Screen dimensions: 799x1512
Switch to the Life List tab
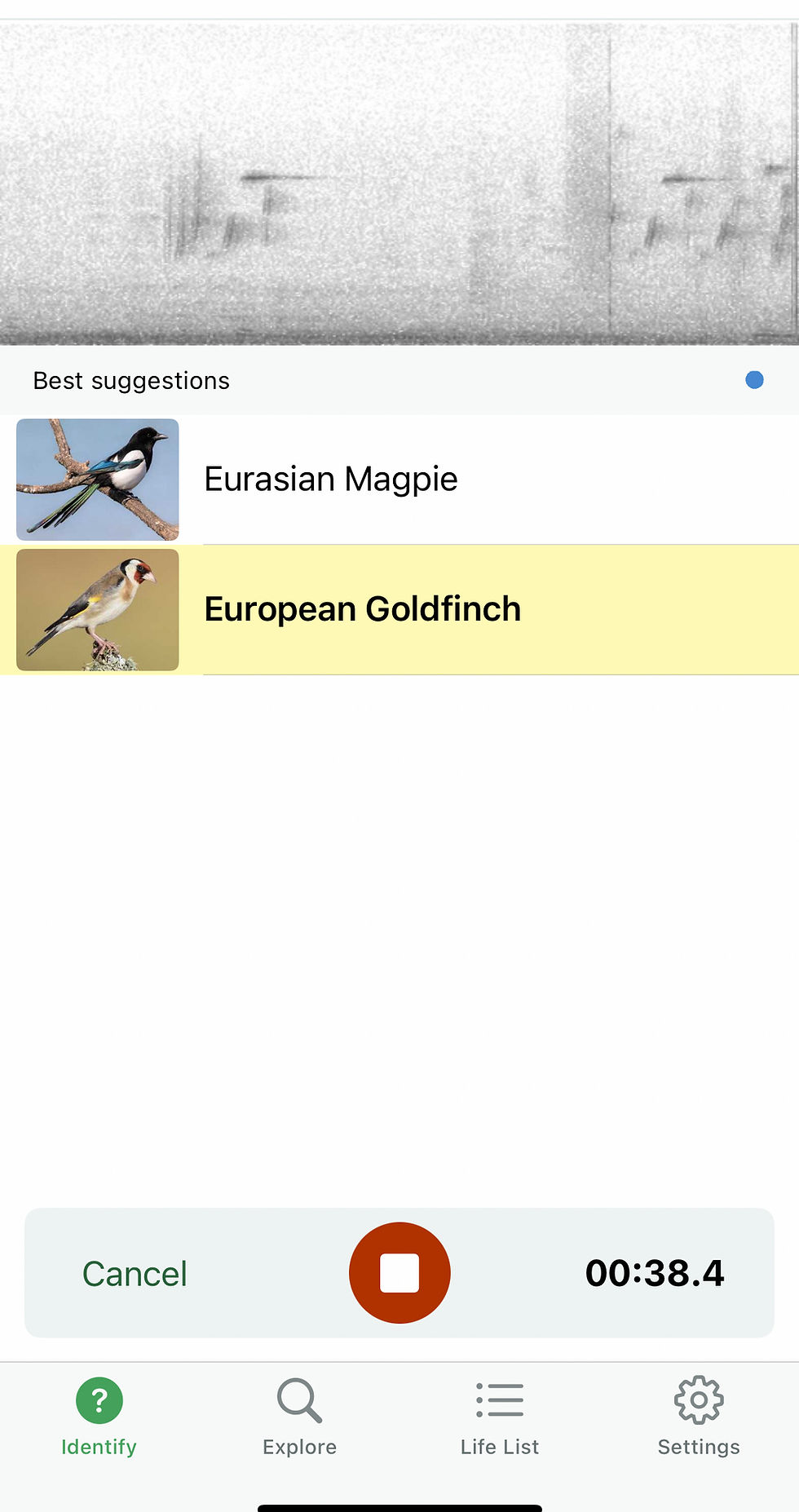[x=499, y=1417]
